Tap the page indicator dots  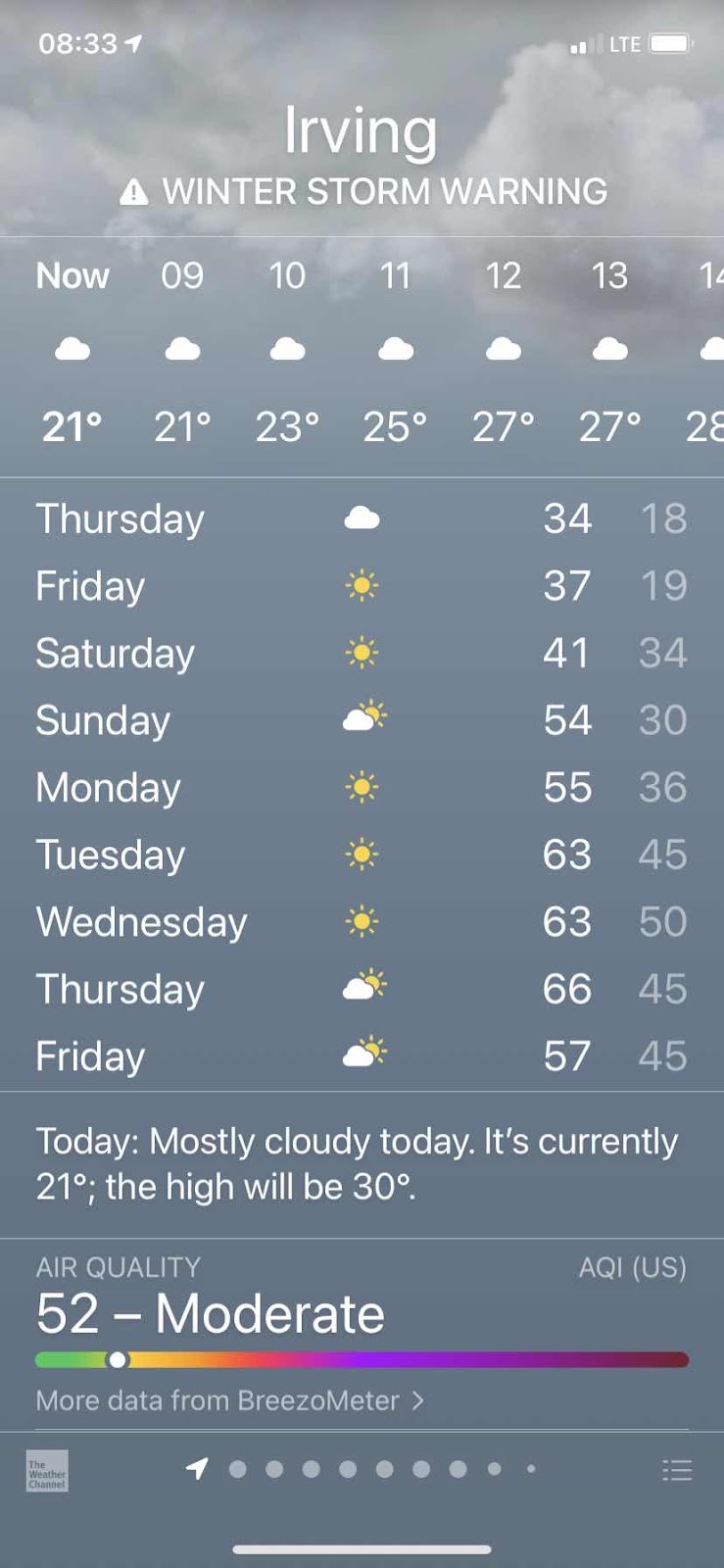[364, 1469]
